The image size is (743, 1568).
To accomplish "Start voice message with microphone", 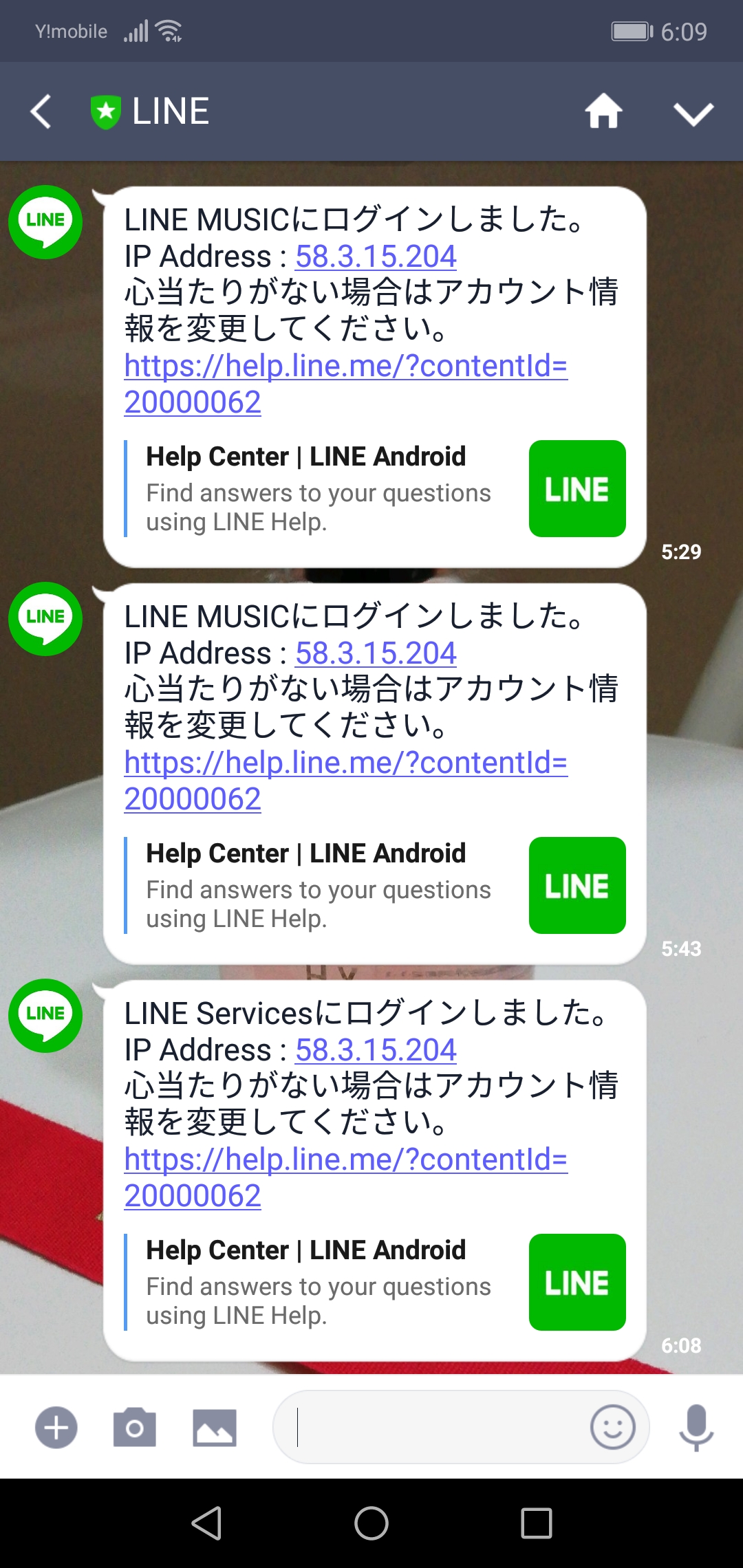I will pyautogui.click(x=696, y=1428).
